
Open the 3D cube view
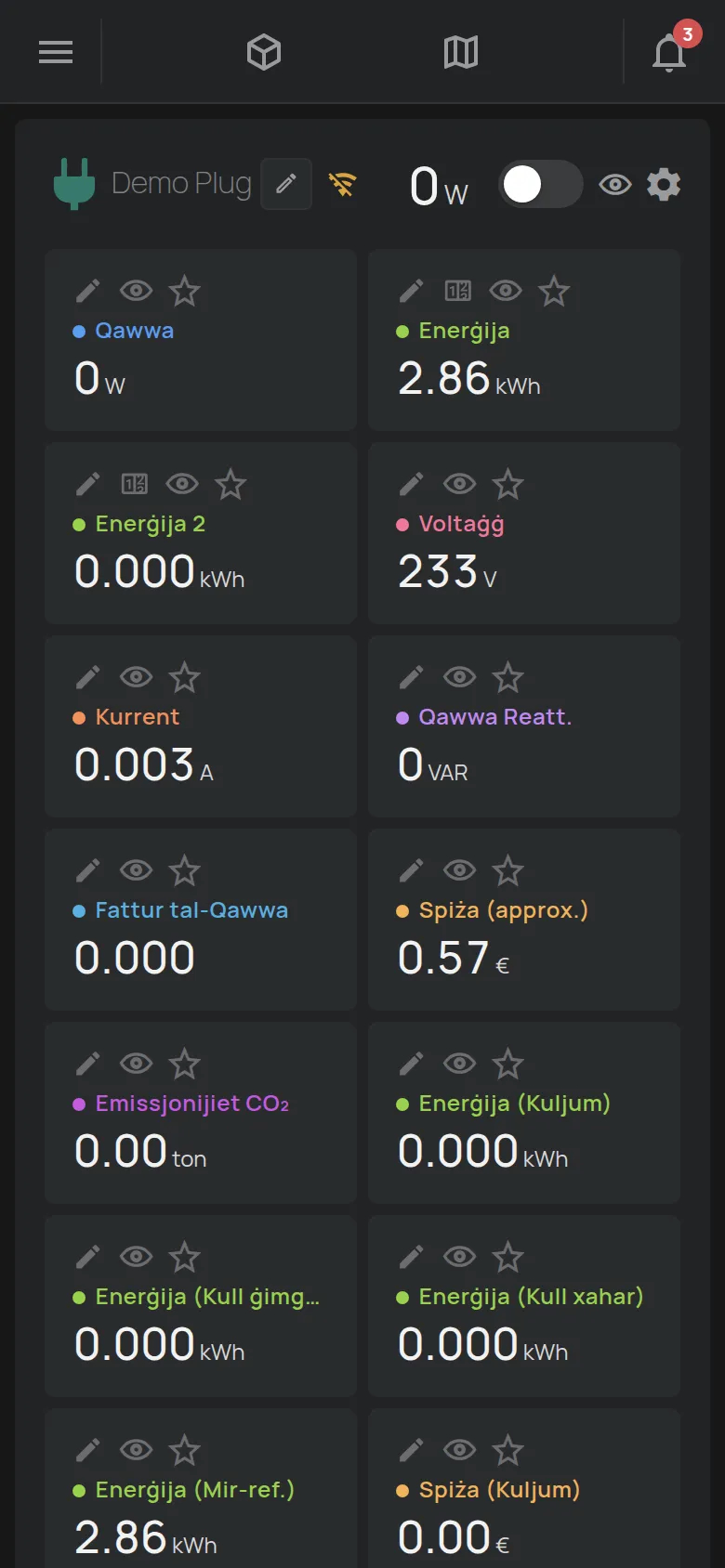(264, 52)
